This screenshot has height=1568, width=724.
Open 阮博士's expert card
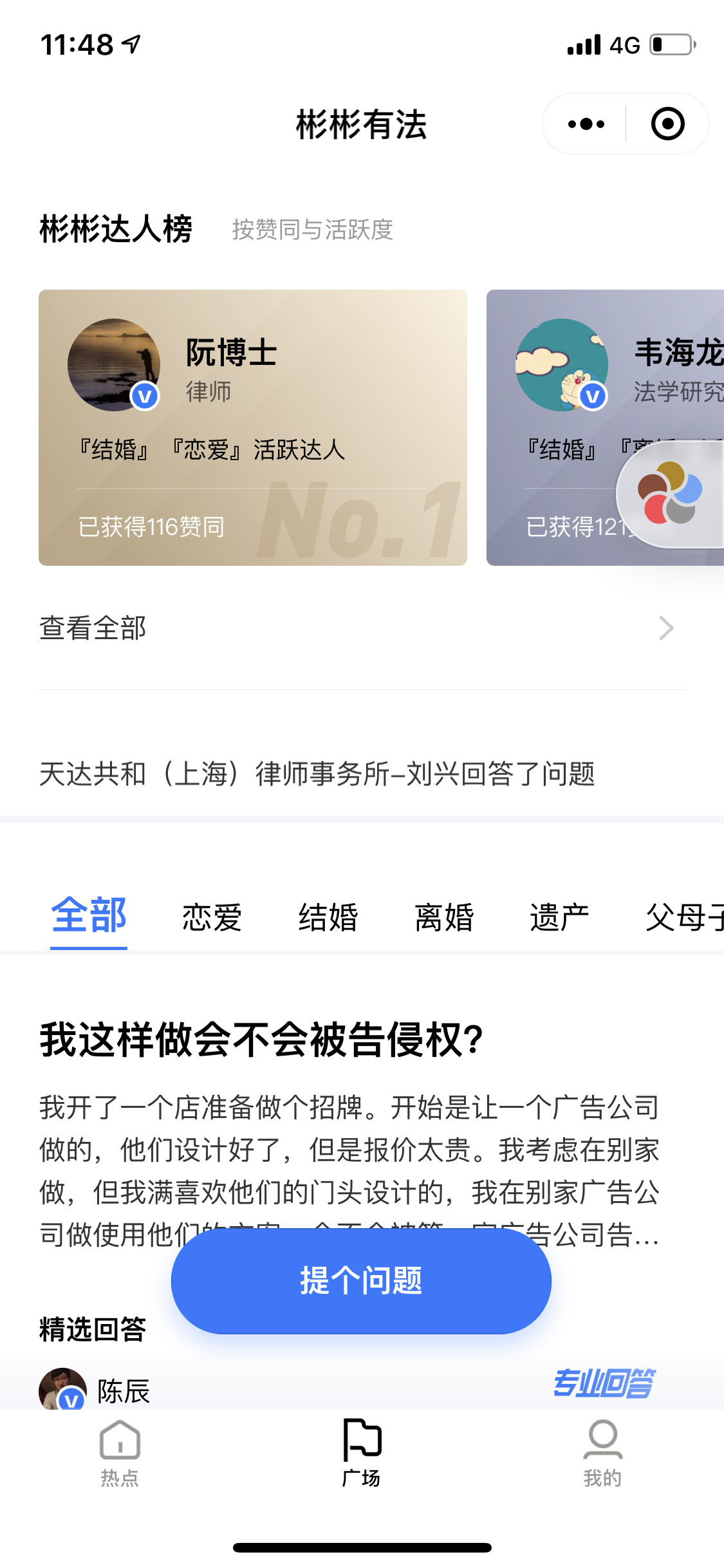[x=253, y=427]
